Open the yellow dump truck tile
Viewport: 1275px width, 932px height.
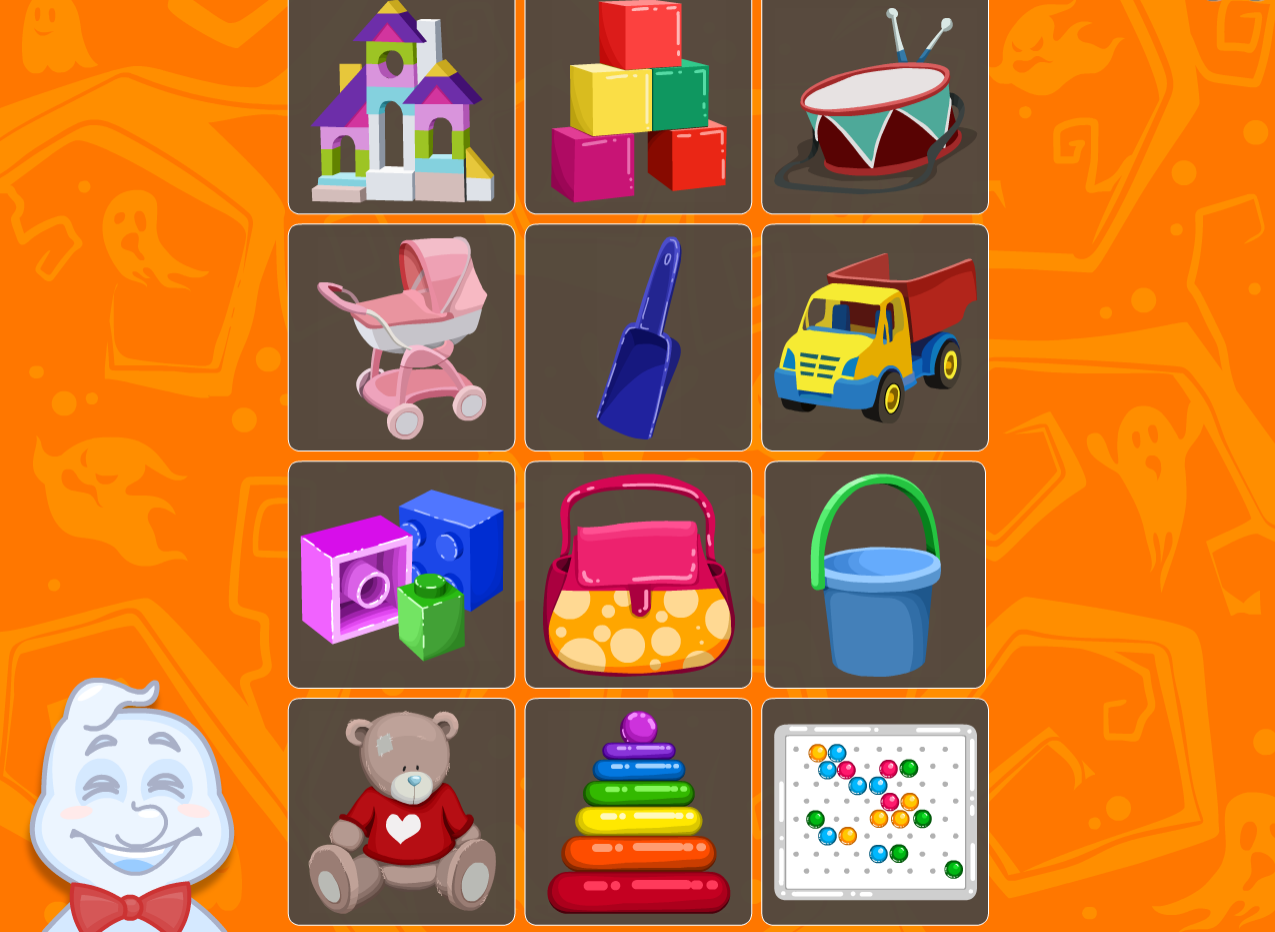(875, 337)
